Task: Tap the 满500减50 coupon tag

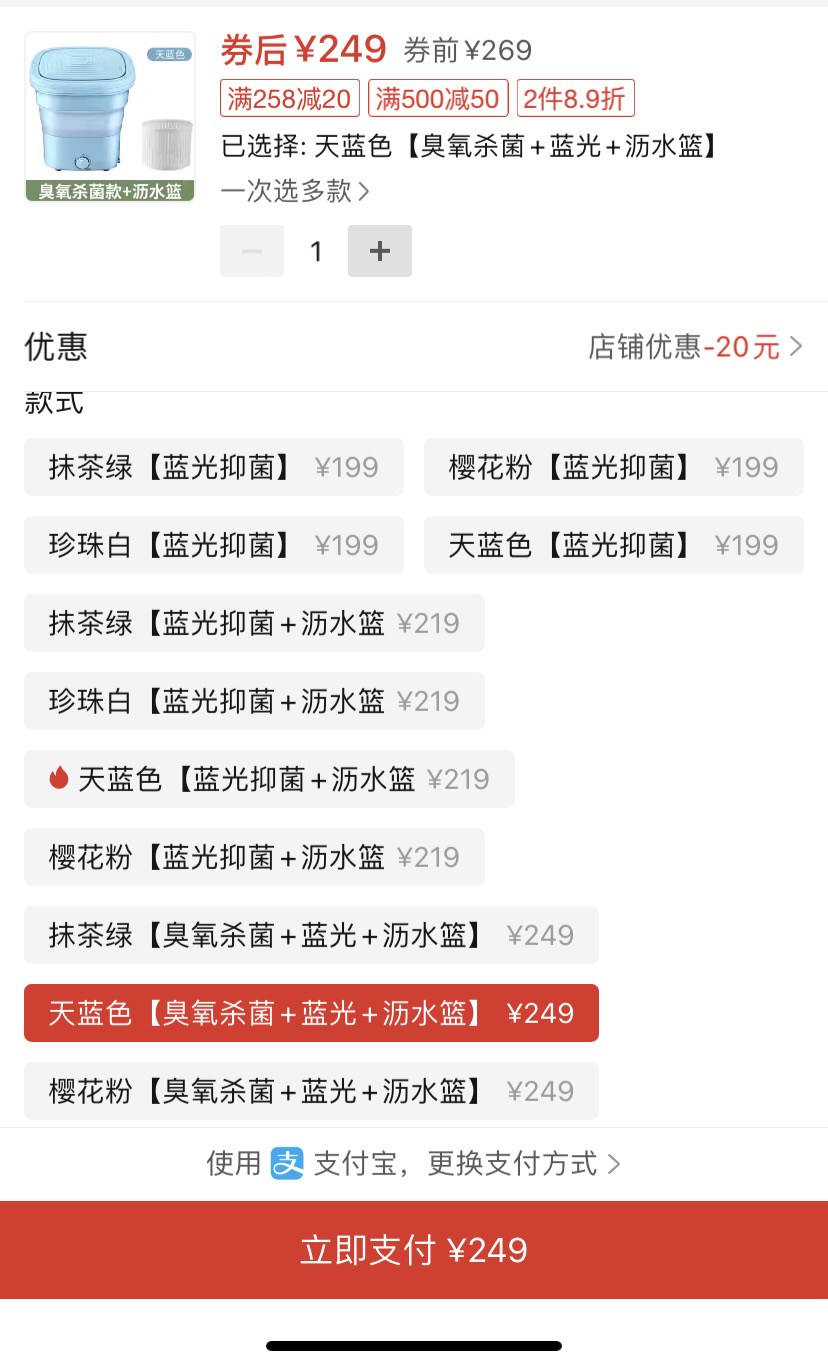Action: pos(438,99)
